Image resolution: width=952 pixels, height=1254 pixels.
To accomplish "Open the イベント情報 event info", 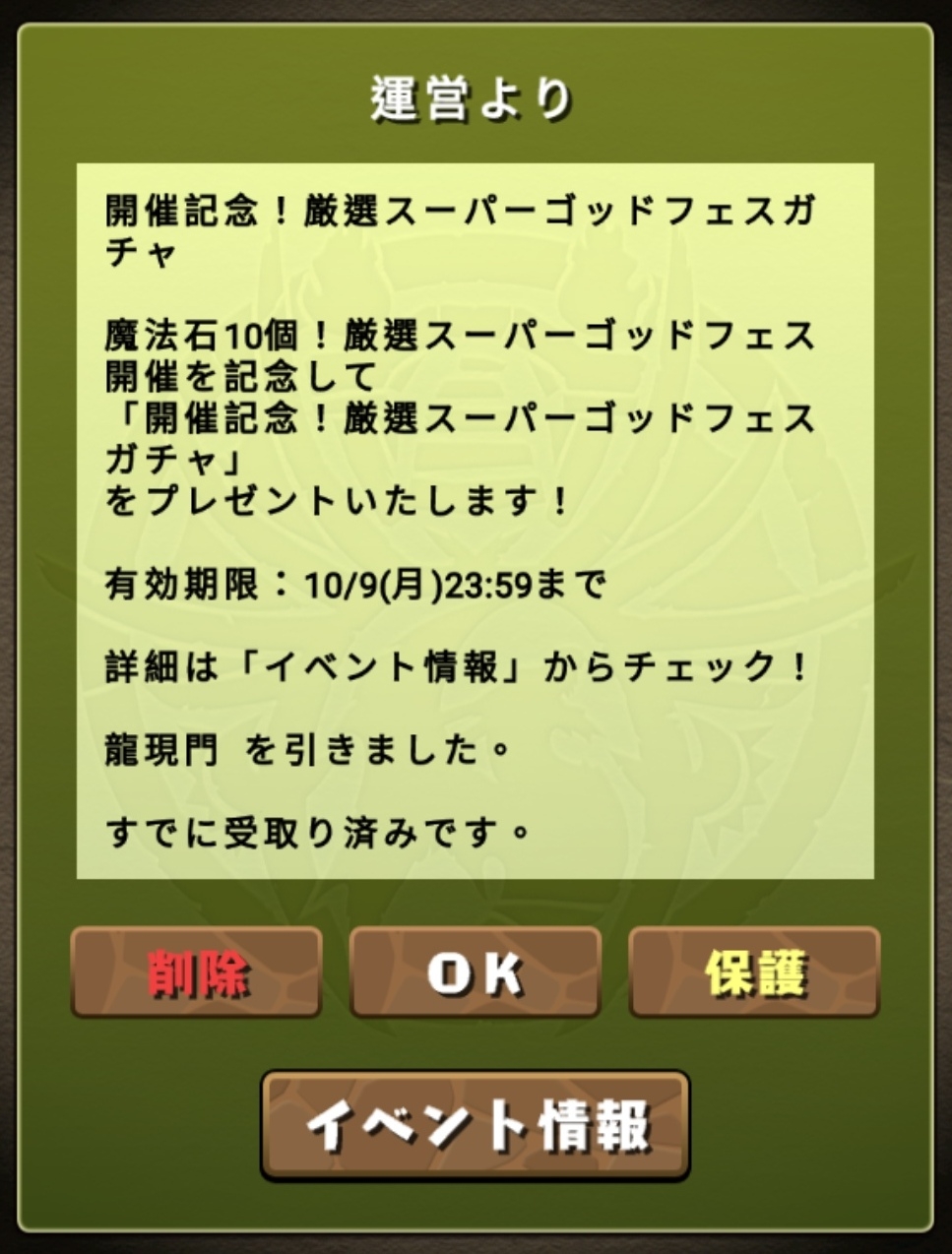I will [x=476, y=1125].
